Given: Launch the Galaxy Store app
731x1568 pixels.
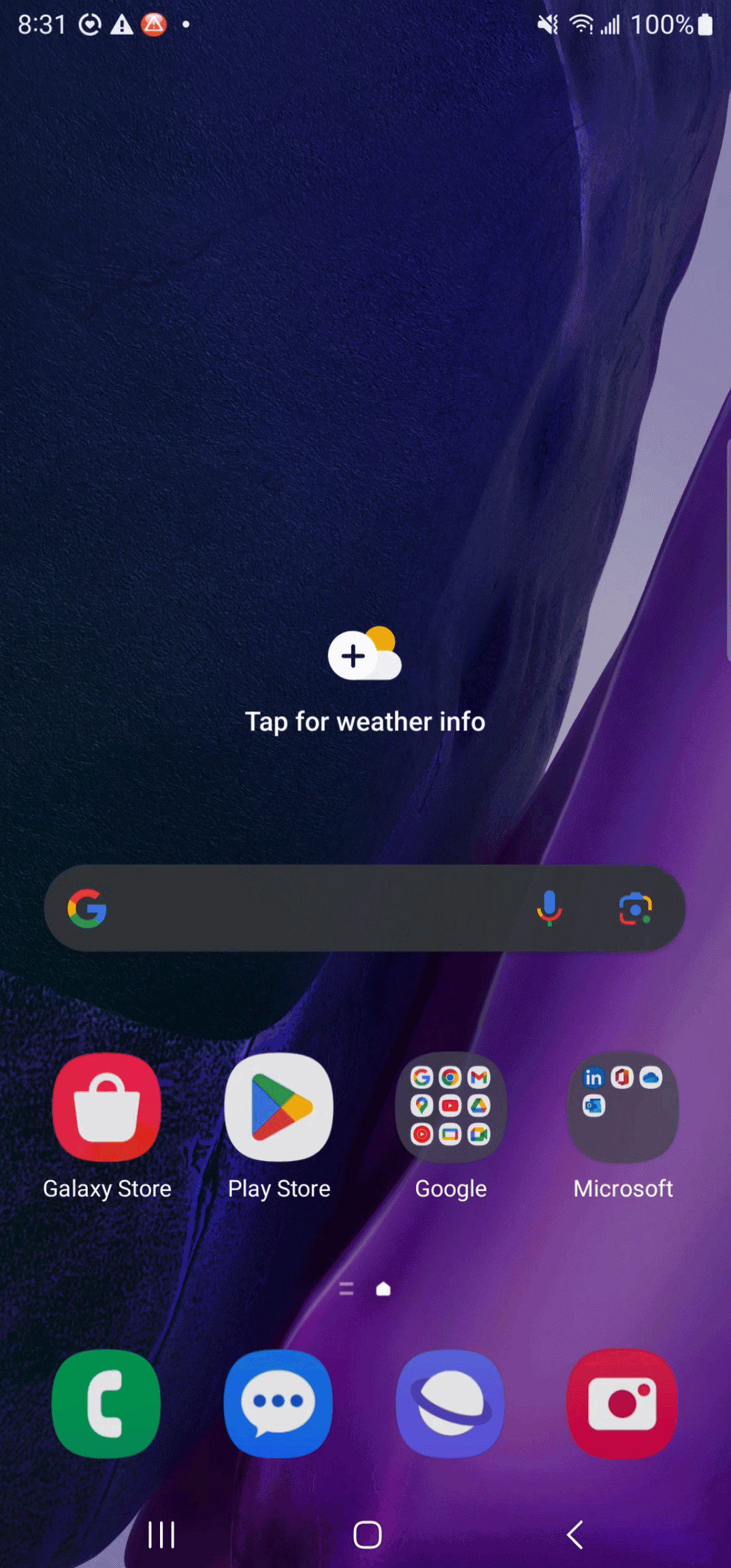Looking at the screenshot, I should pos(107,1107).
